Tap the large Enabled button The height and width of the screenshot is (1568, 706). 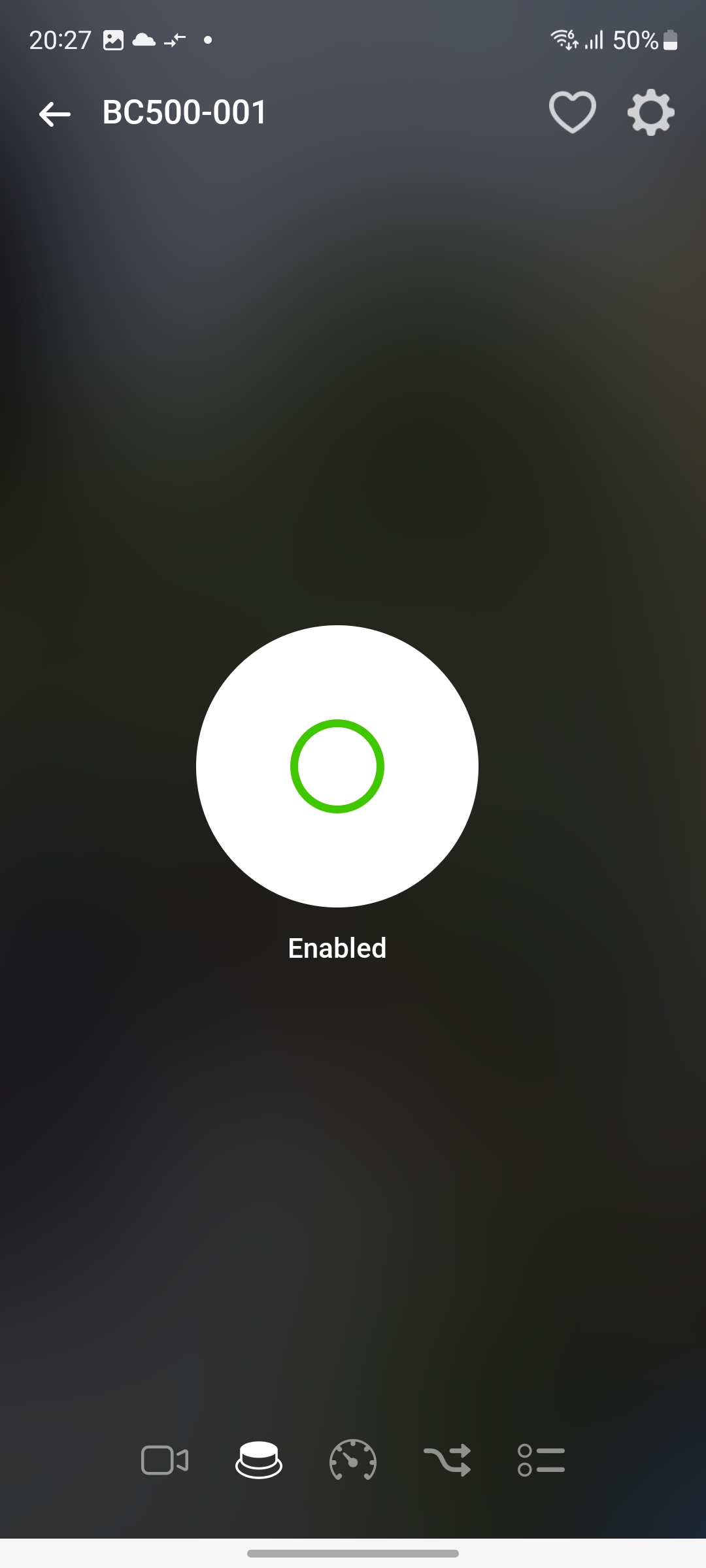337,766
